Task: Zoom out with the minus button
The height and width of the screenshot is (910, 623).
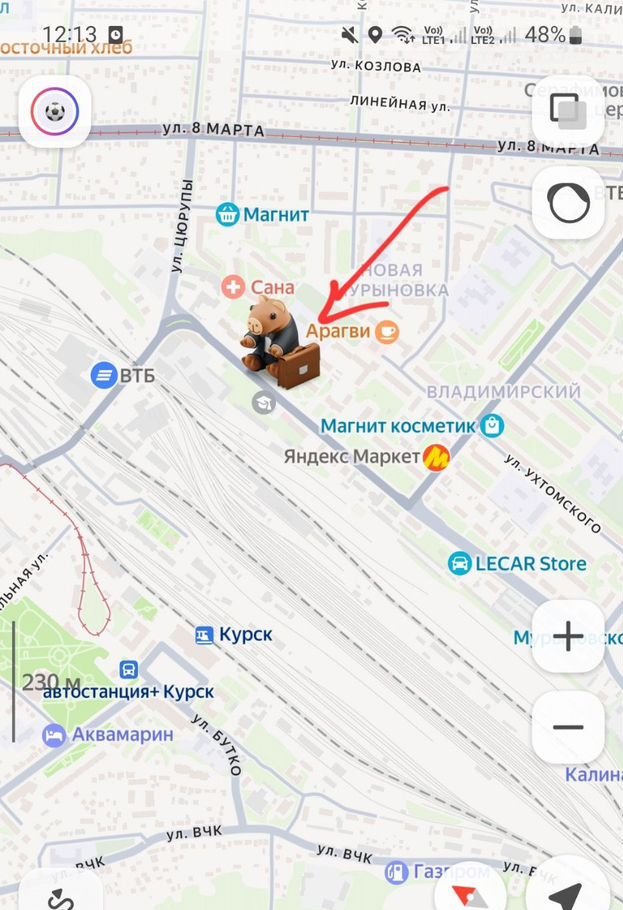Action: (567, 727)
